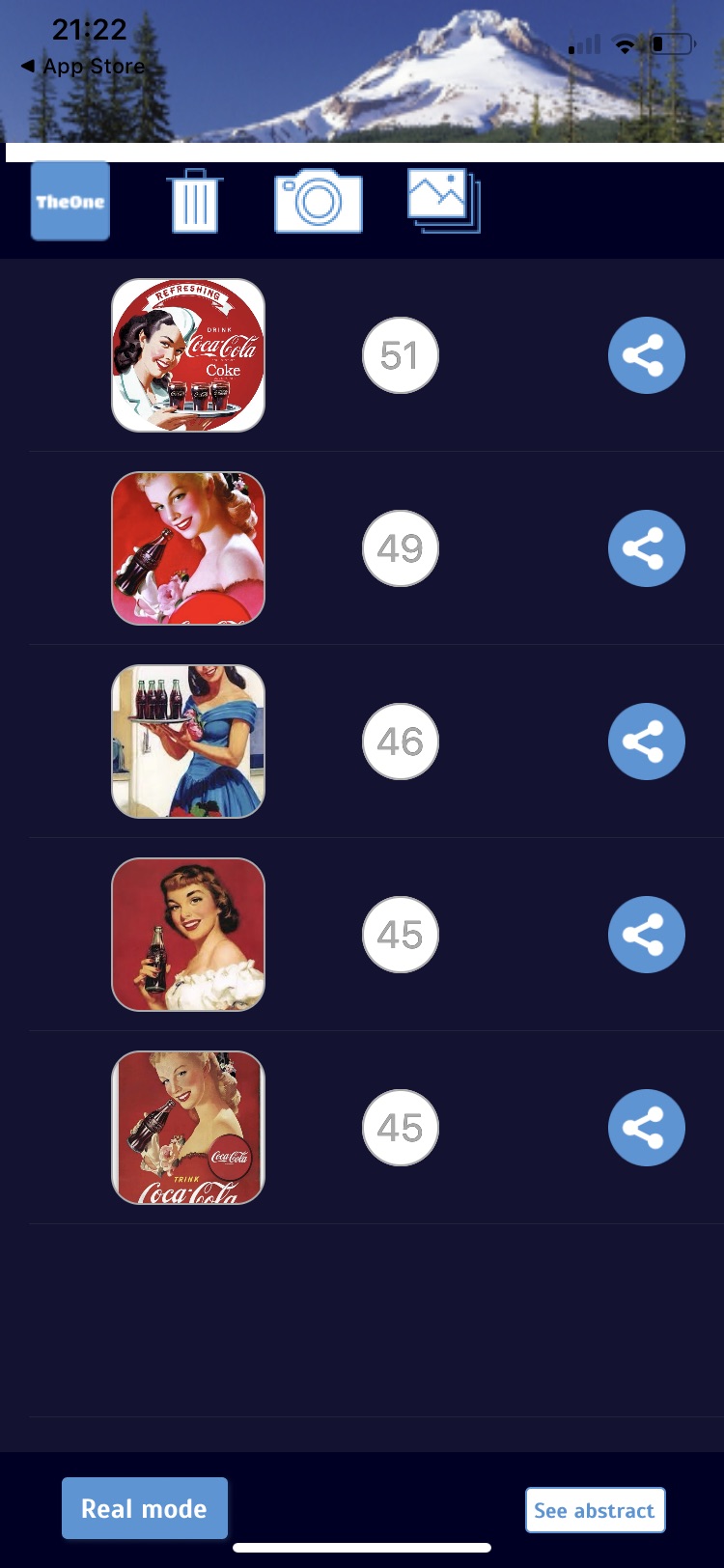
Task: Open the camera to take a photo
Action: pos(319,201)
